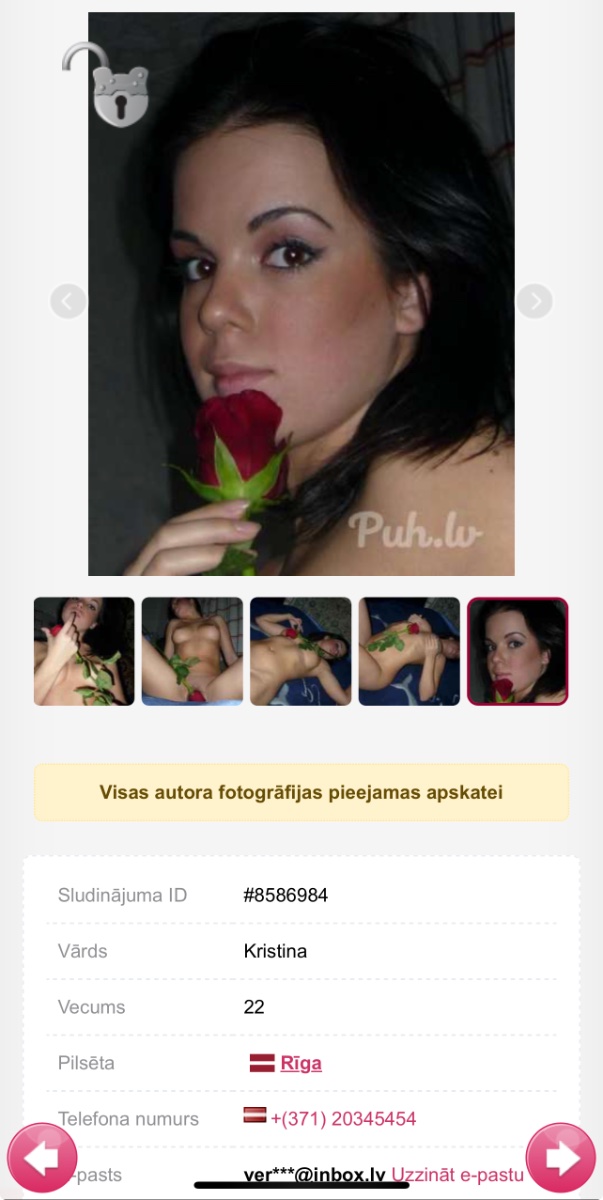Call the +(371) 20345454 phone number

tap(343, 1119)
